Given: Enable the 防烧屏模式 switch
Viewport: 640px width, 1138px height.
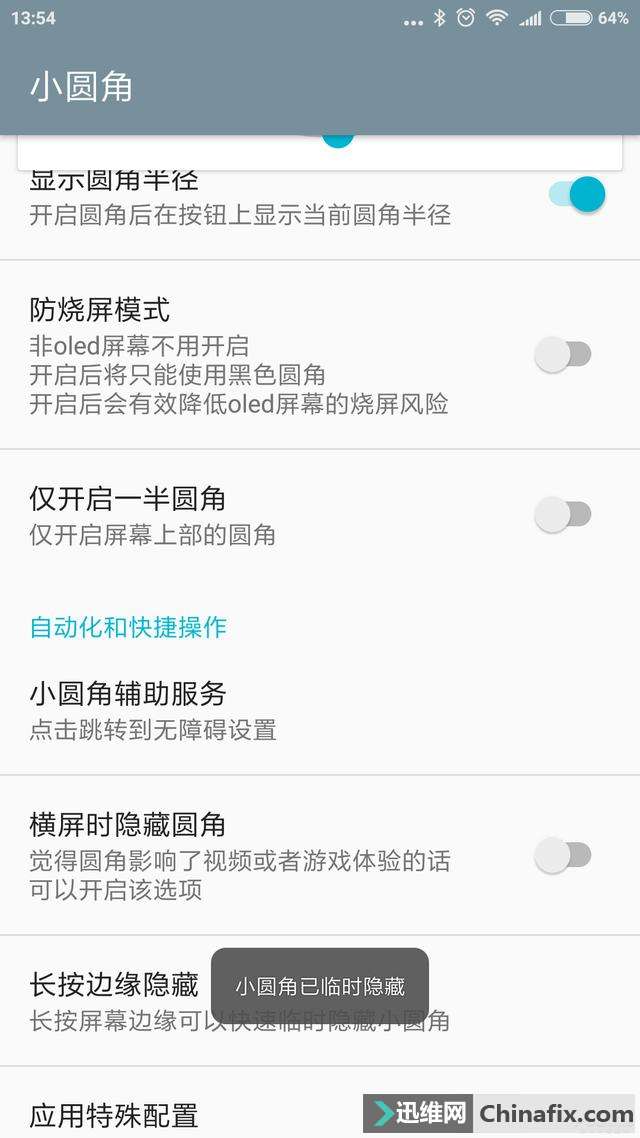Looking at the screenshot, I should click(x=563, y=354).
